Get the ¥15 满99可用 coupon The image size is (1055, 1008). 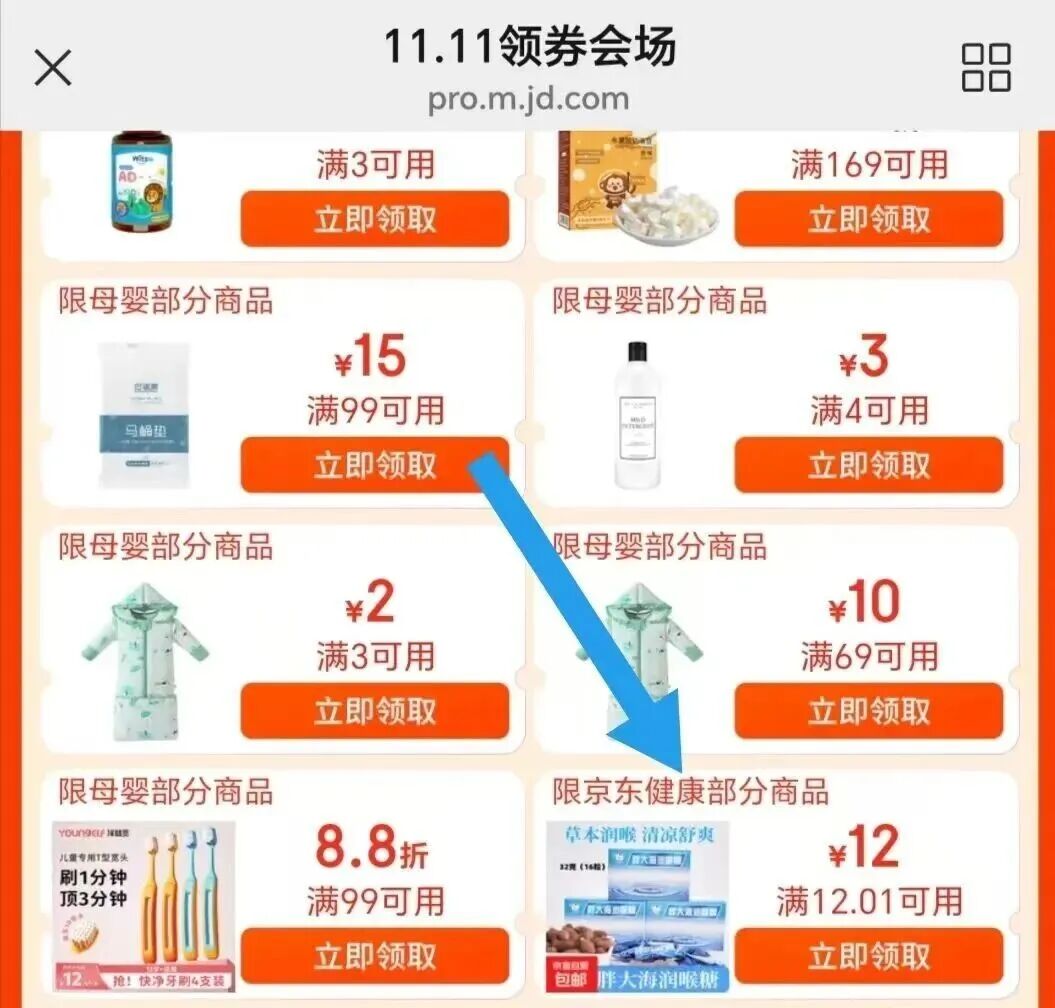tap(375, 465)
